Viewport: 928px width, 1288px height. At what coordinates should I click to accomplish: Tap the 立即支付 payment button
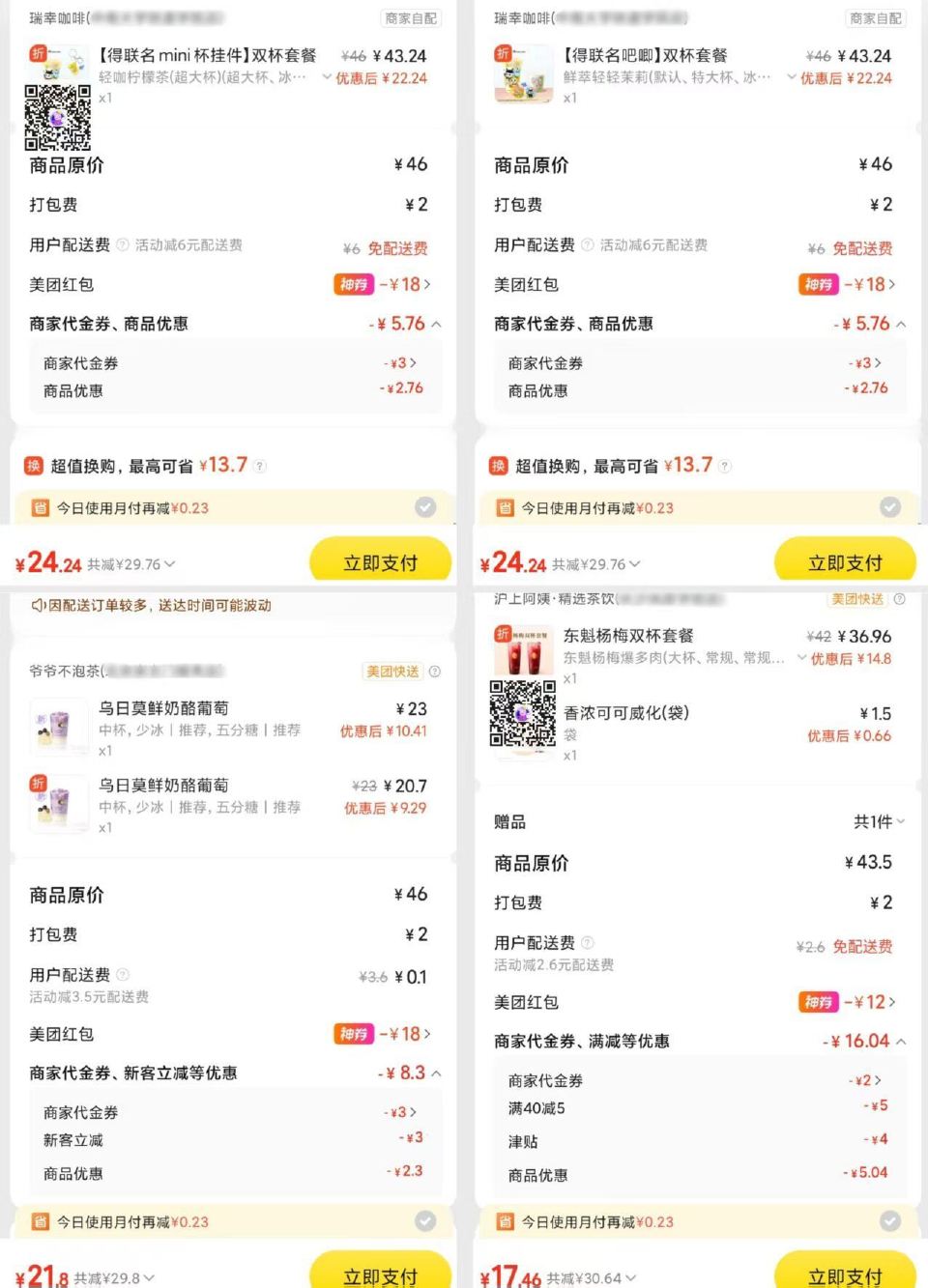pyautogui.click(x=380, y=559)
